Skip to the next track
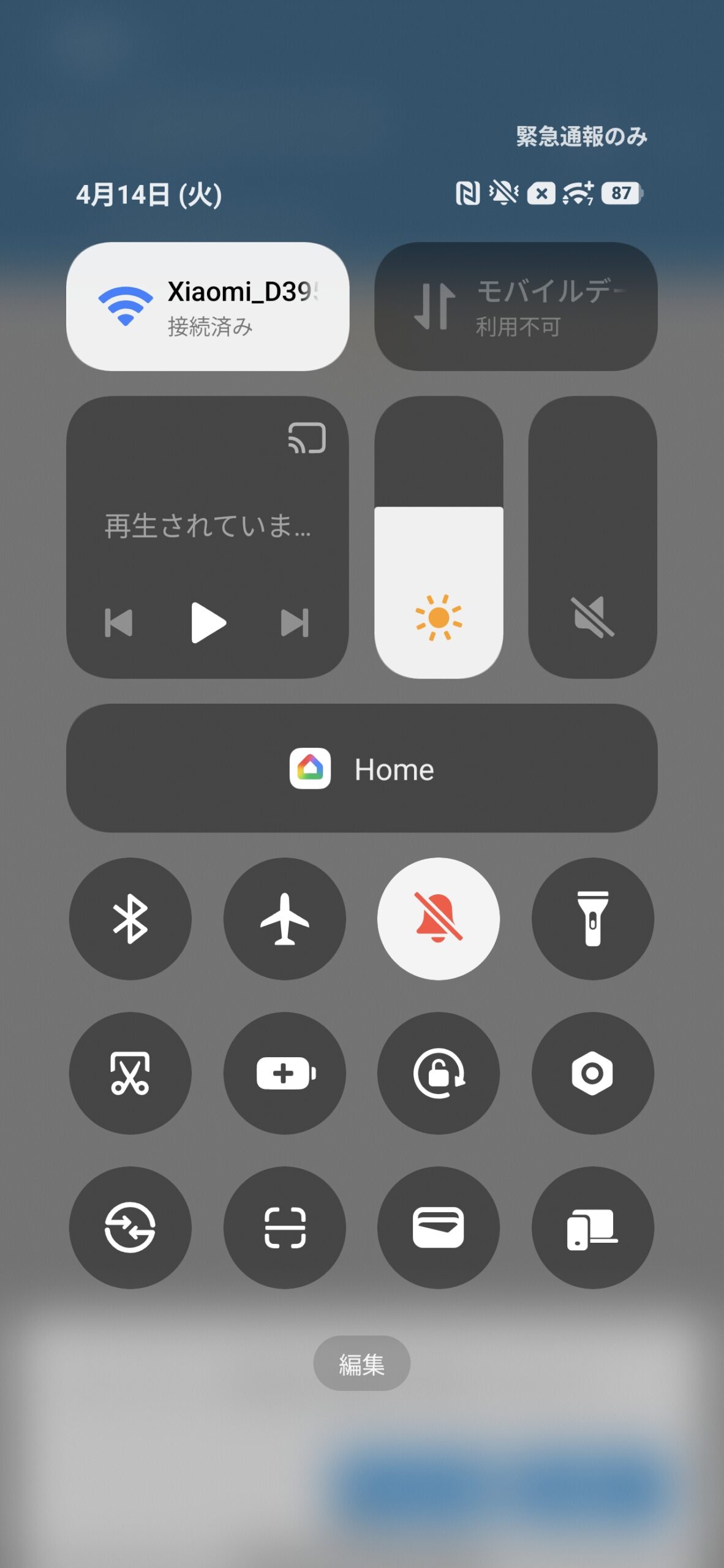This screenshot has width=724, height=1568. [x=295, y=623]
